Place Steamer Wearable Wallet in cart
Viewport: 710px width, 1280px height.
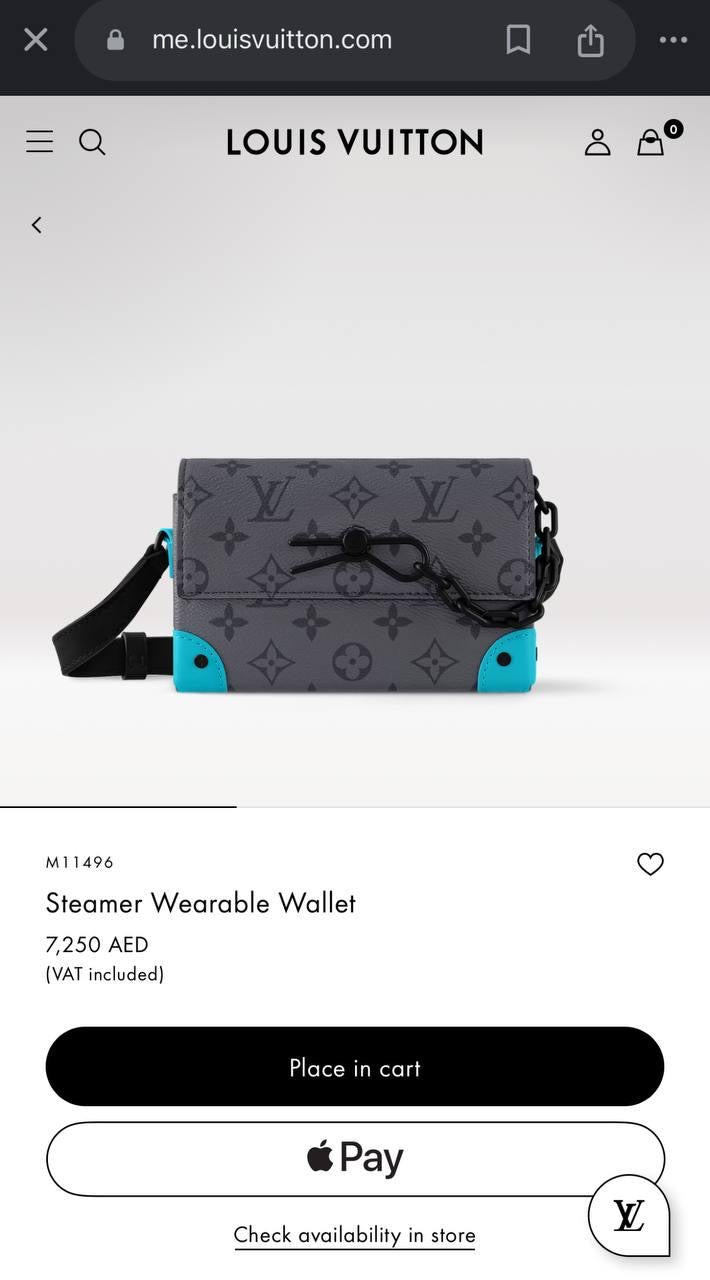point(354,1067)
